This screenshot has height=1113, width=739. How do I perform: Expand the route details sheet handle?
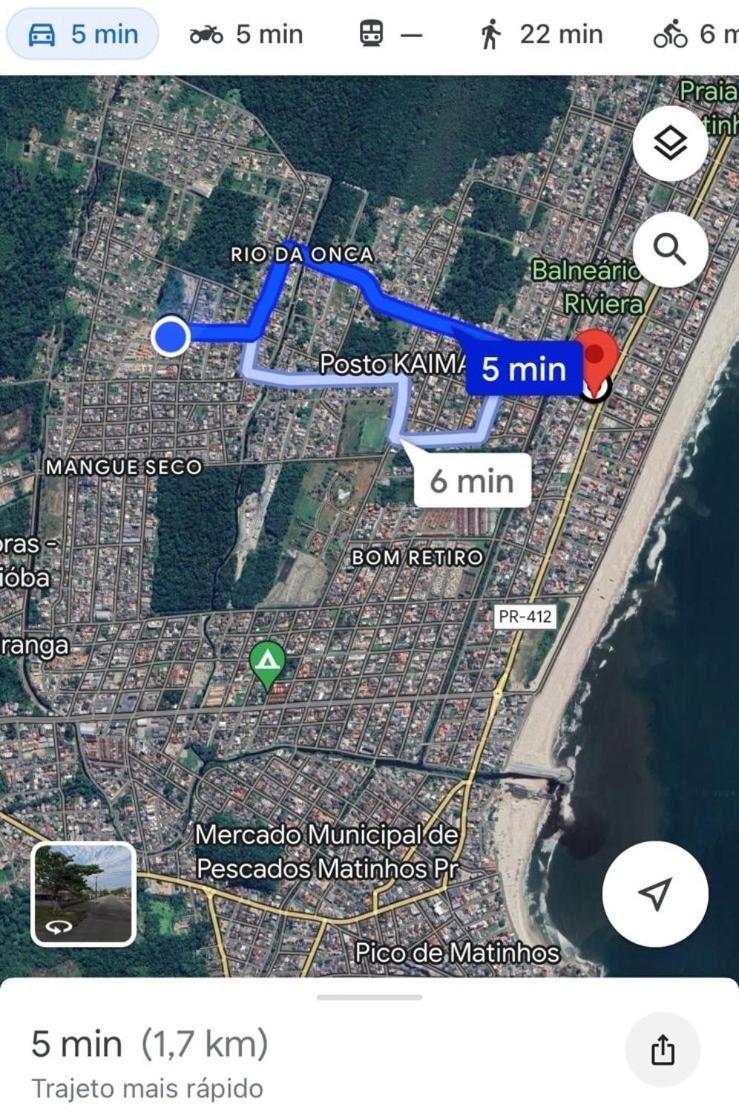(369, 997)
